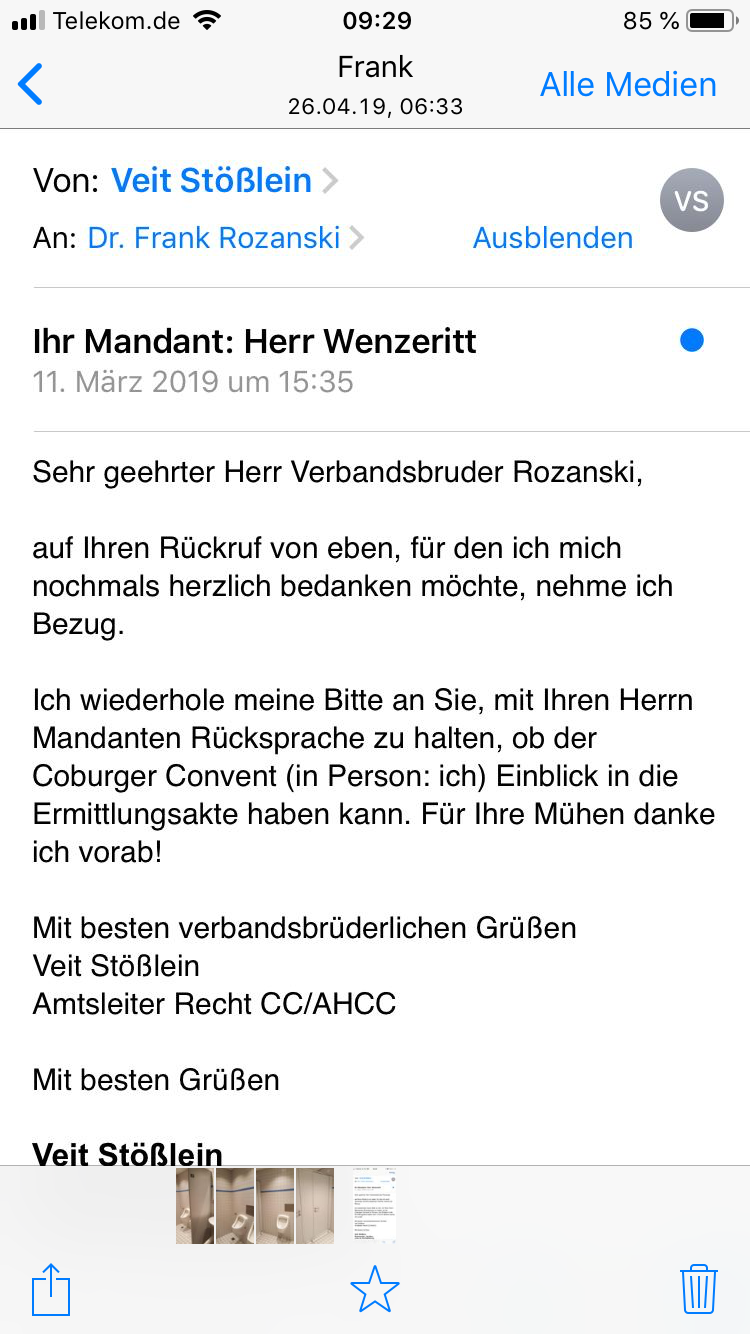Viewport: 750px width, 1334px height.
Task: Open Alle Medien list
Action: [628, 85]
